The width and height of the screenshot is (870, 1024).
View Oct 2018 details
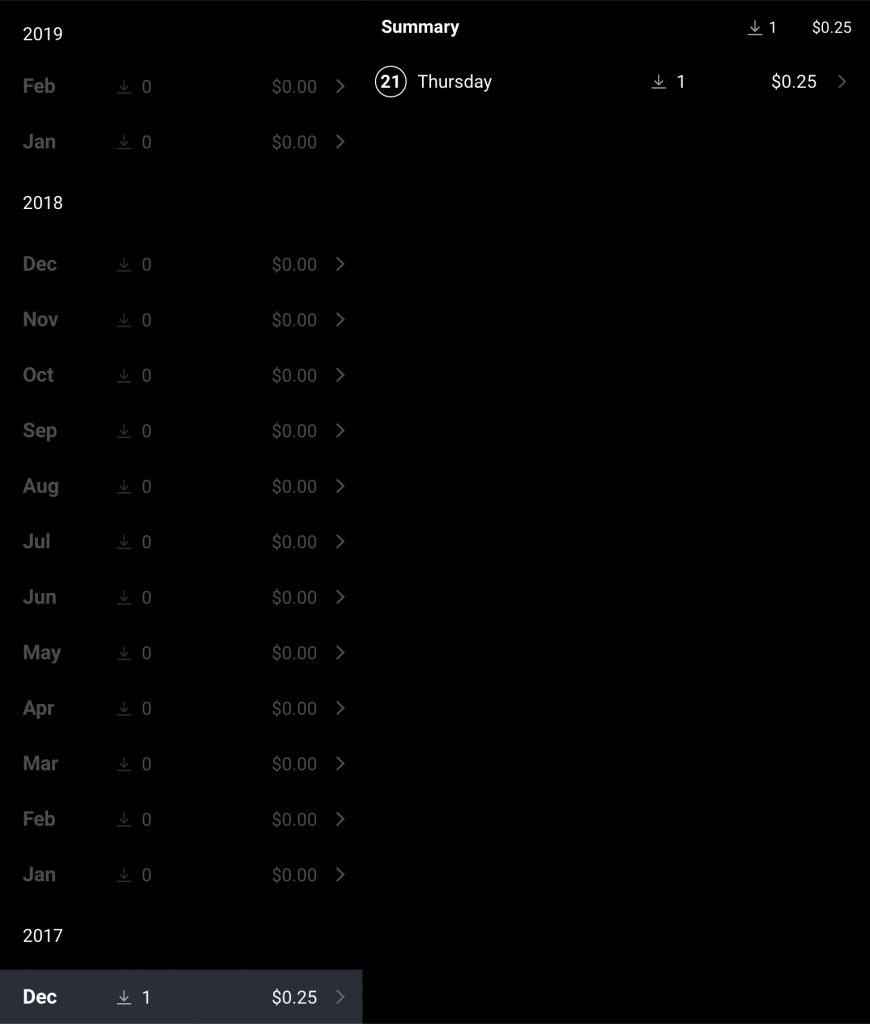pyautogui.click(x=181, y=375)
